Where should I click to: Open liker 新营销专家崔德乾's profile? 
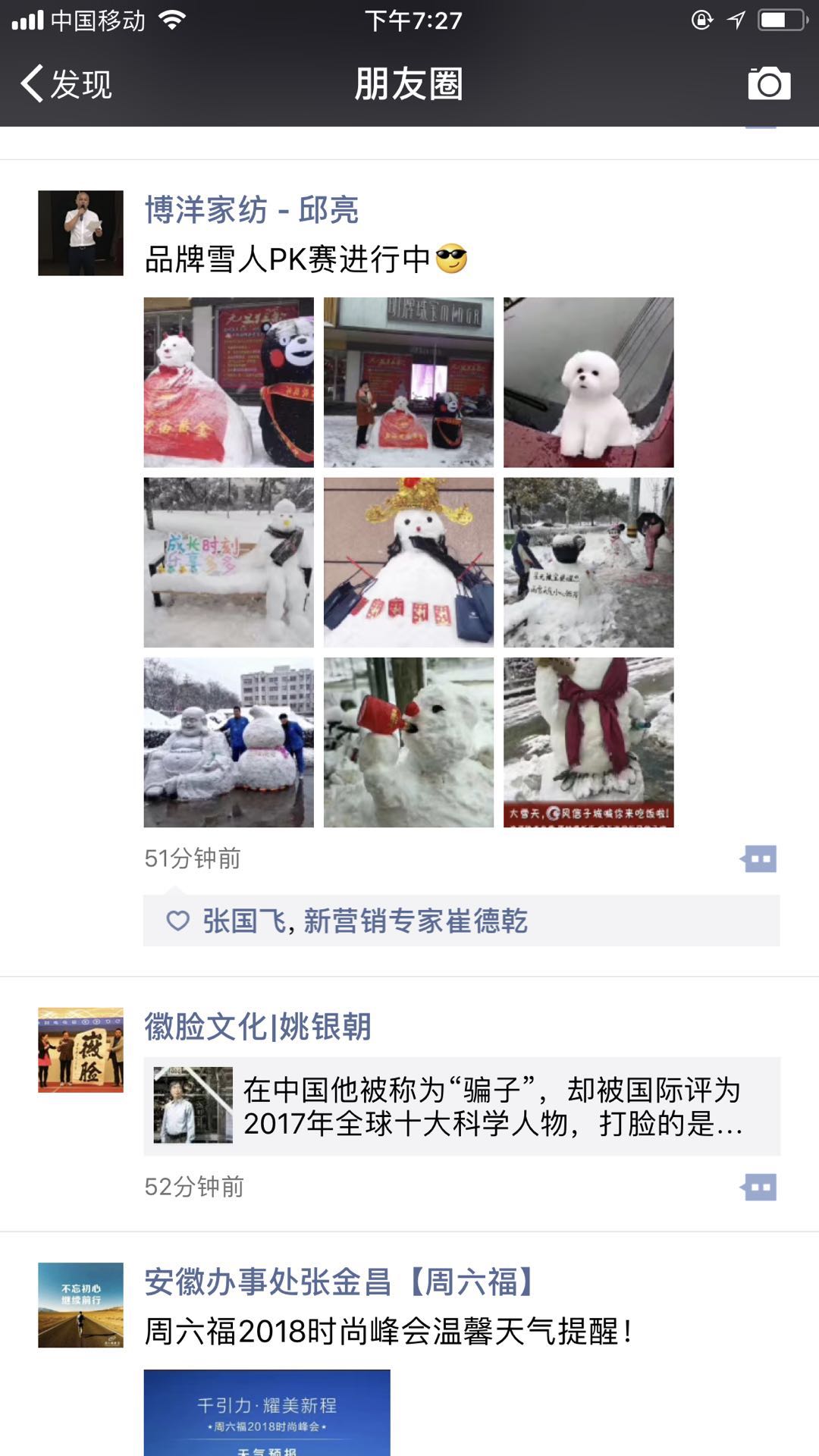coord(416,921)
